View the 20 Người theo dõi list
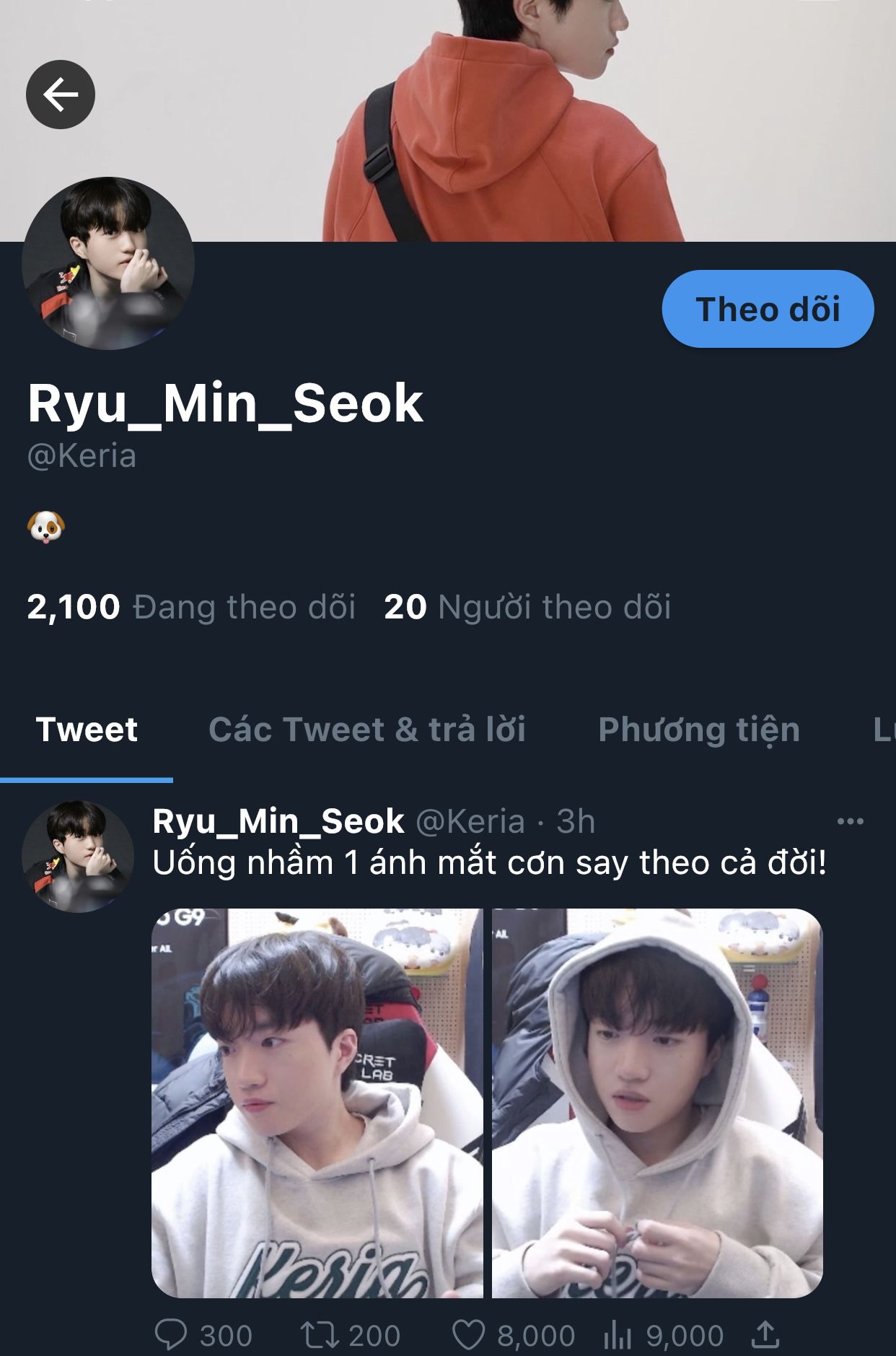The image size is (896, 1356). click(527, 607)
